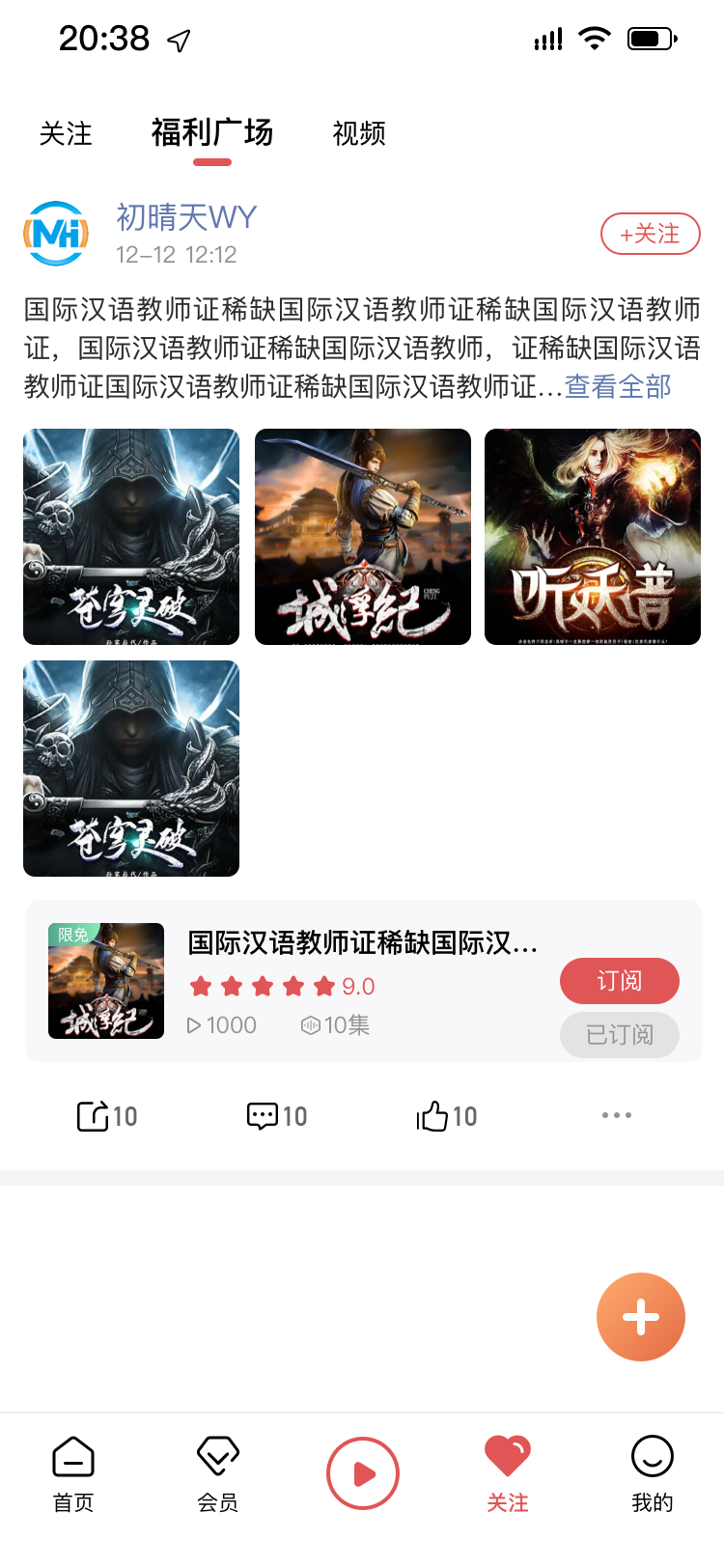Image resolution: width=724 pixels, height=1568 pixels.
Task: Follow 初晴天WY with +关注 button
Action: [650, 234]
